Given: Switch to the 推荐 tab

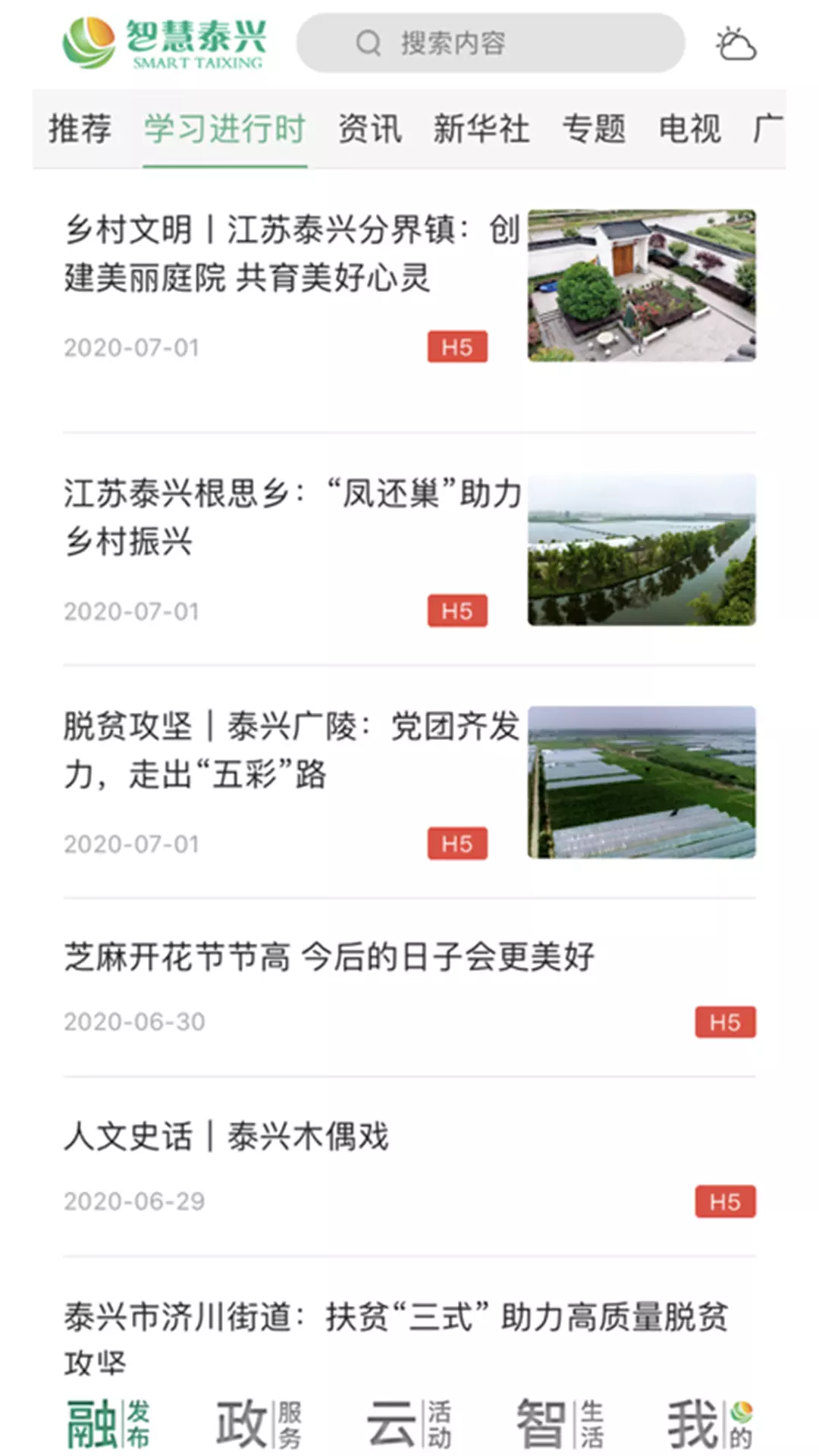Looking at the screenshot, I should pyautogui.click(x=80, y=128).
